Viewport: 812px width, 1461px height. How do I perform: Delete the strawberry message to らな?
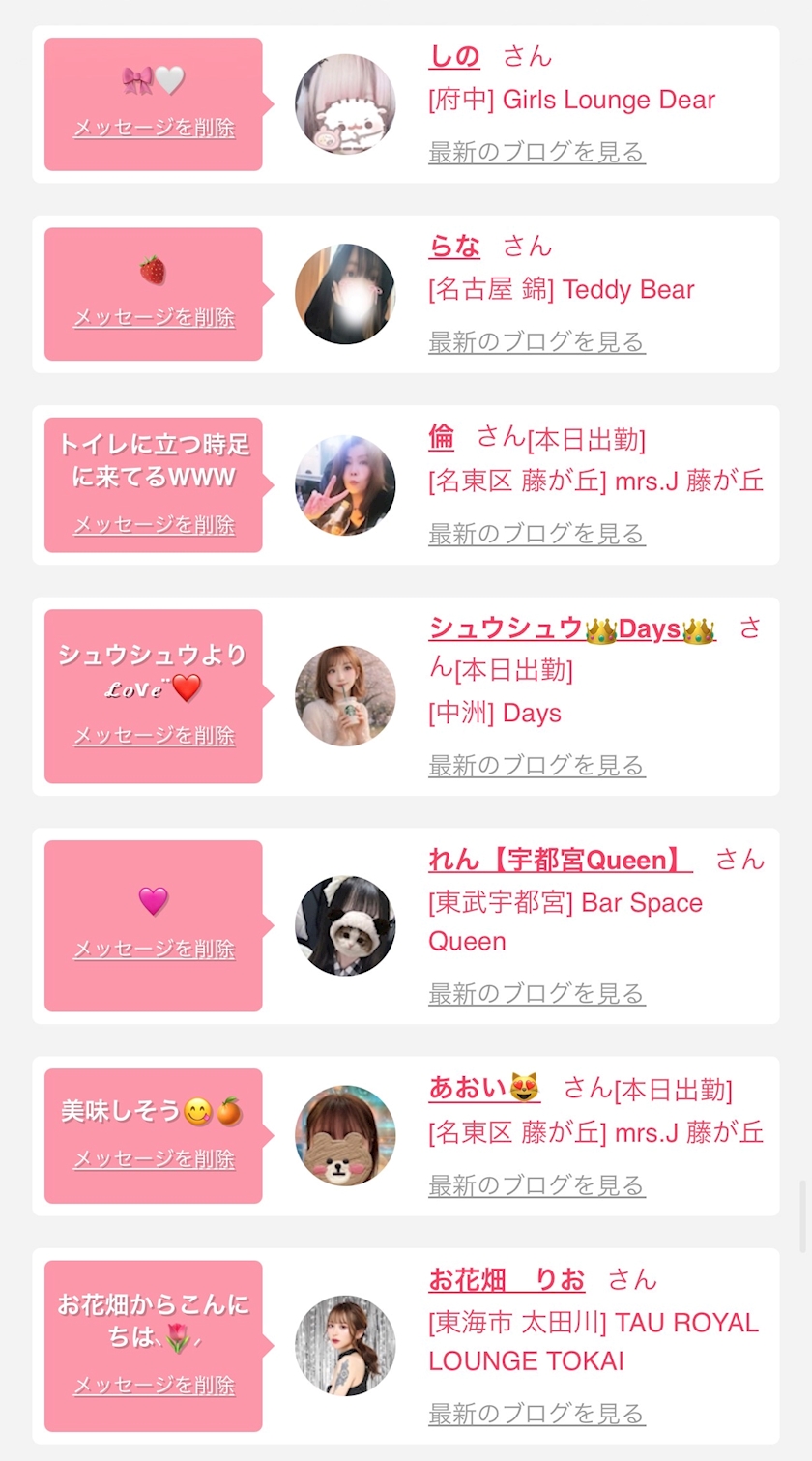(155, 317)
